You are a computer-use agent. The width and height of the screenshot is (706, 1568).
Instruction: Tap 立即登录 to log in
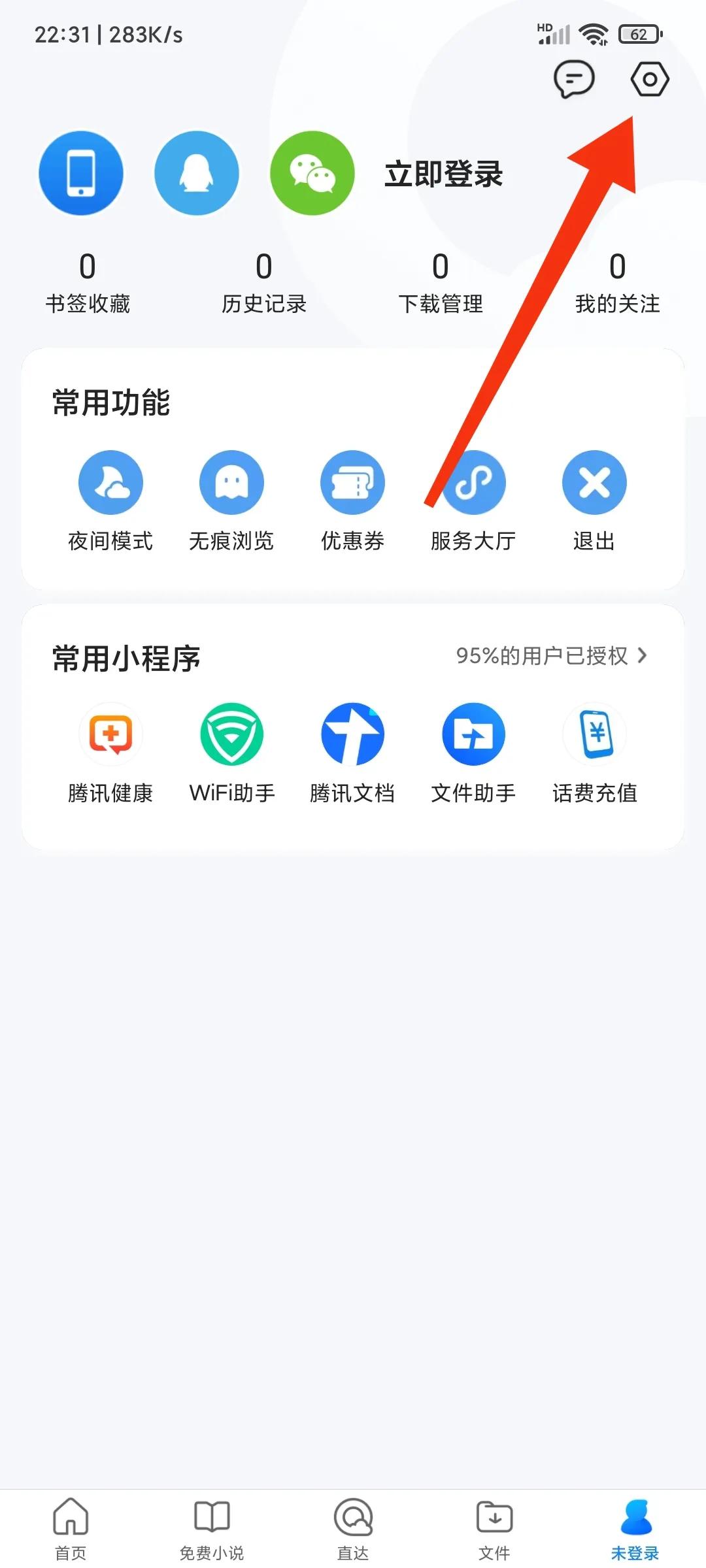point(442,174)
